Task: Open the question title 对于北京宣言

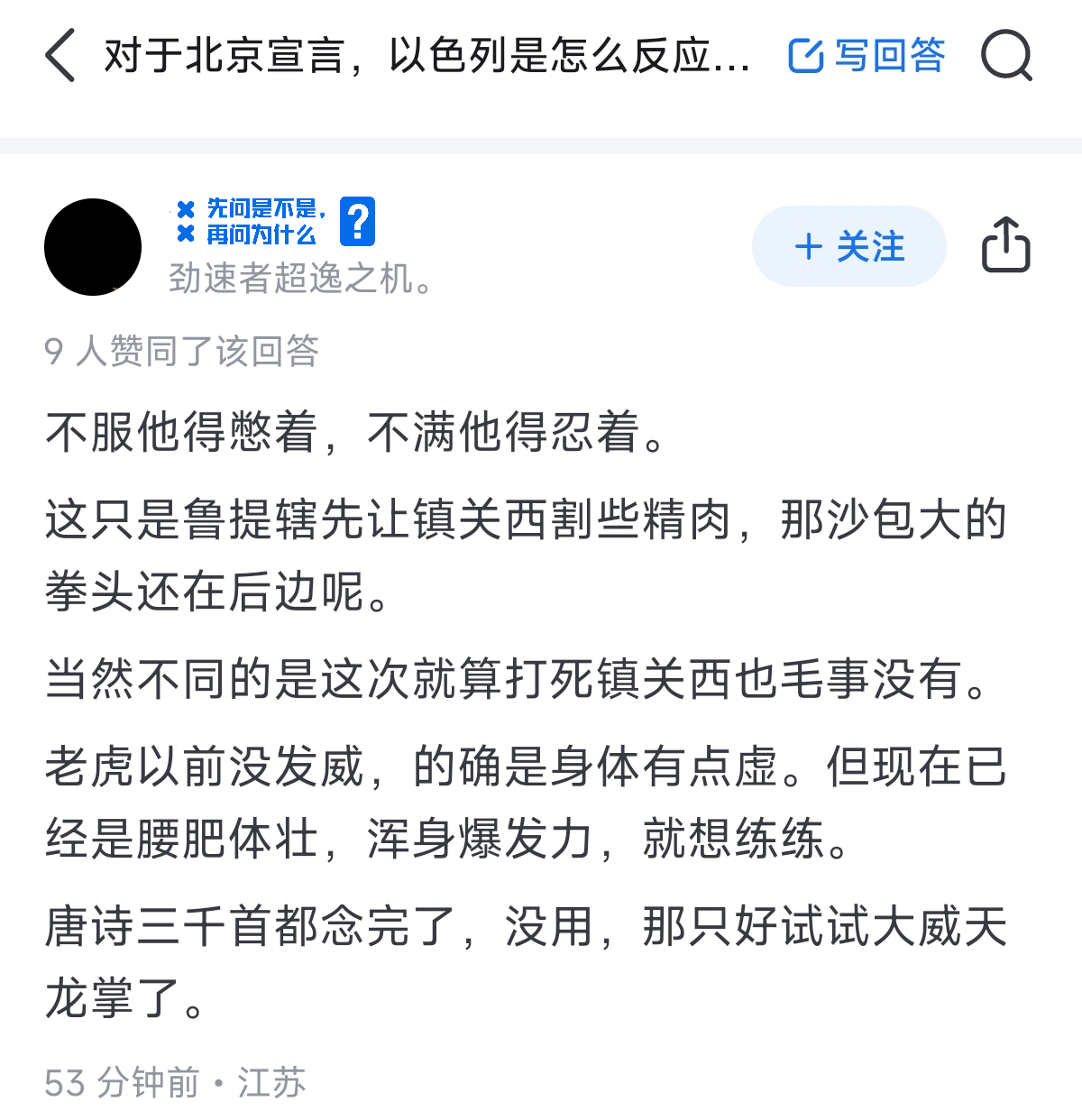Action: click(426, 56)
